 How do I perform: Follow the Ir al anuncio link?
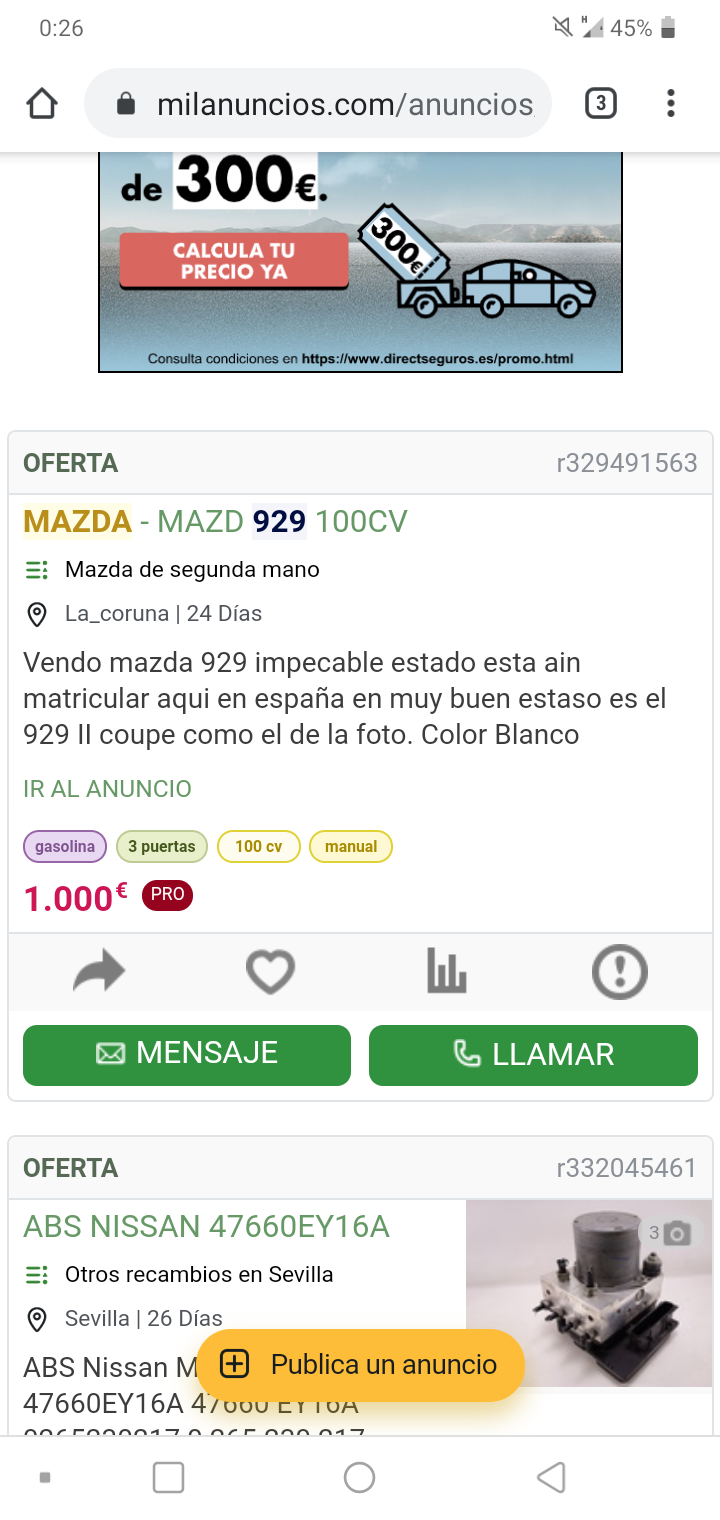pos(107,789)
